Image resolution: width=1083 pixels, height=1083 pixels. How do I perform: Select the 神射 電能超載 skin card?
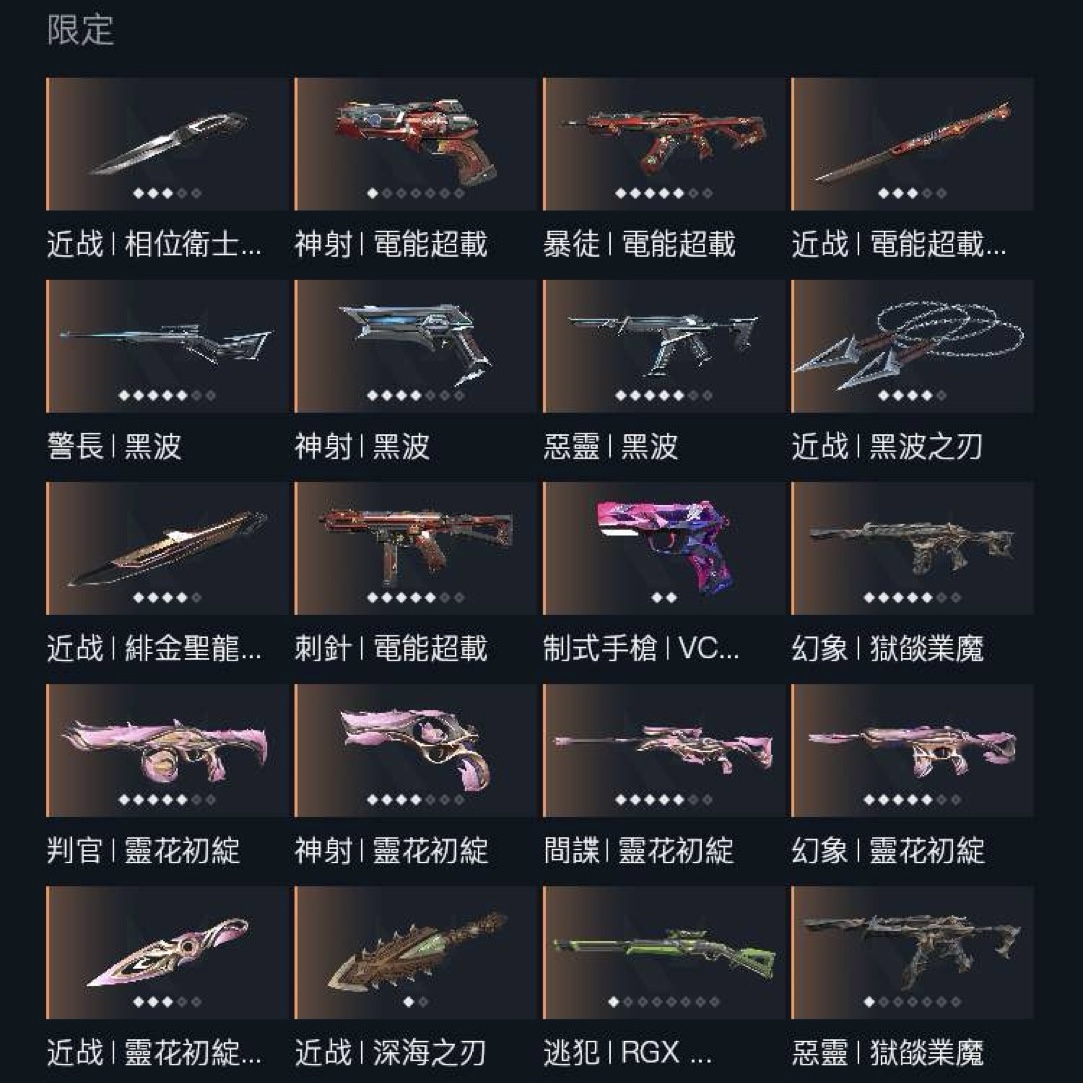pyautogui.click(x=415, y=144)
